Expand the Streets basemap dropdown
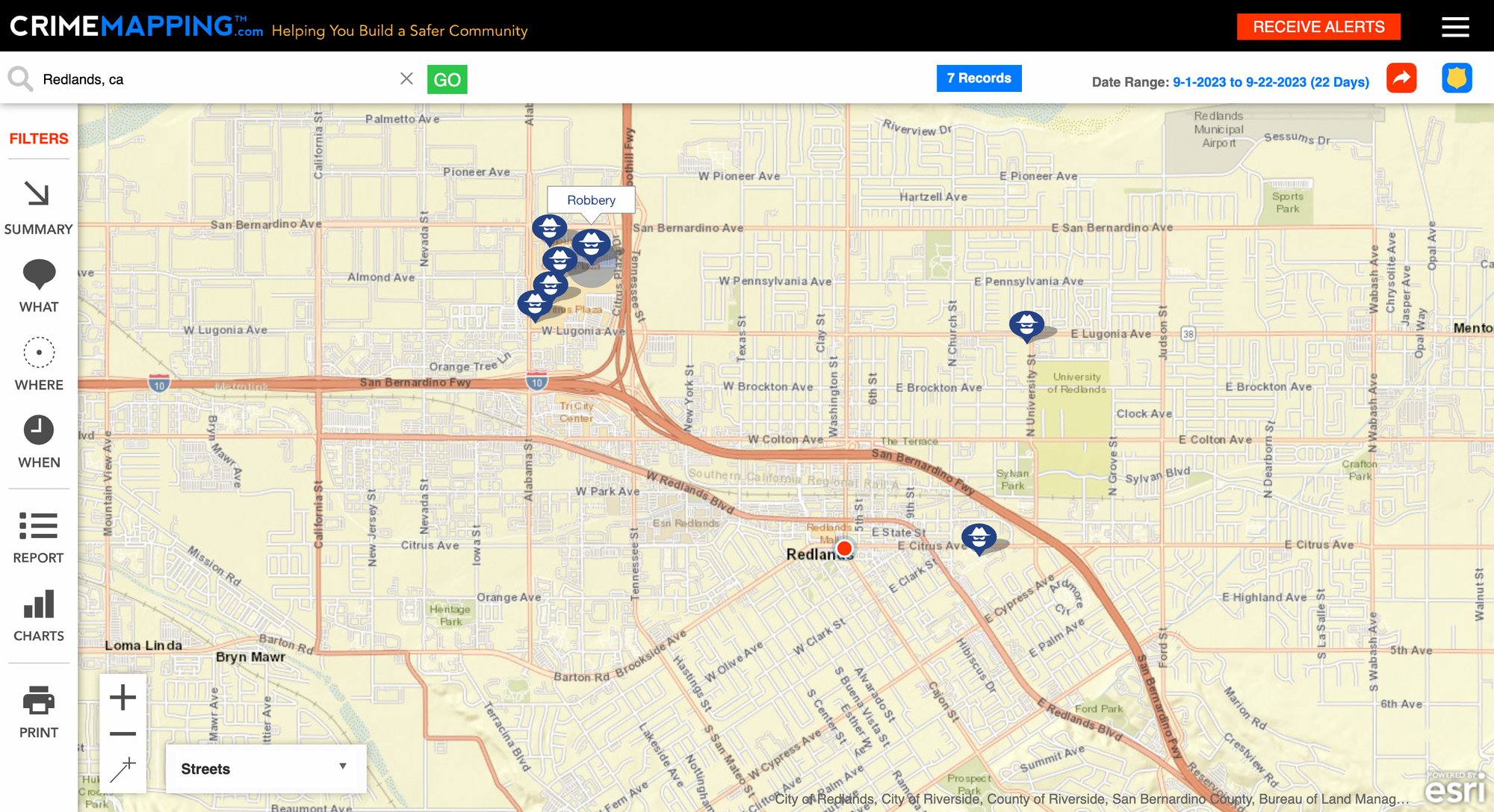1494x812 pixels. [x=265, y=769]
